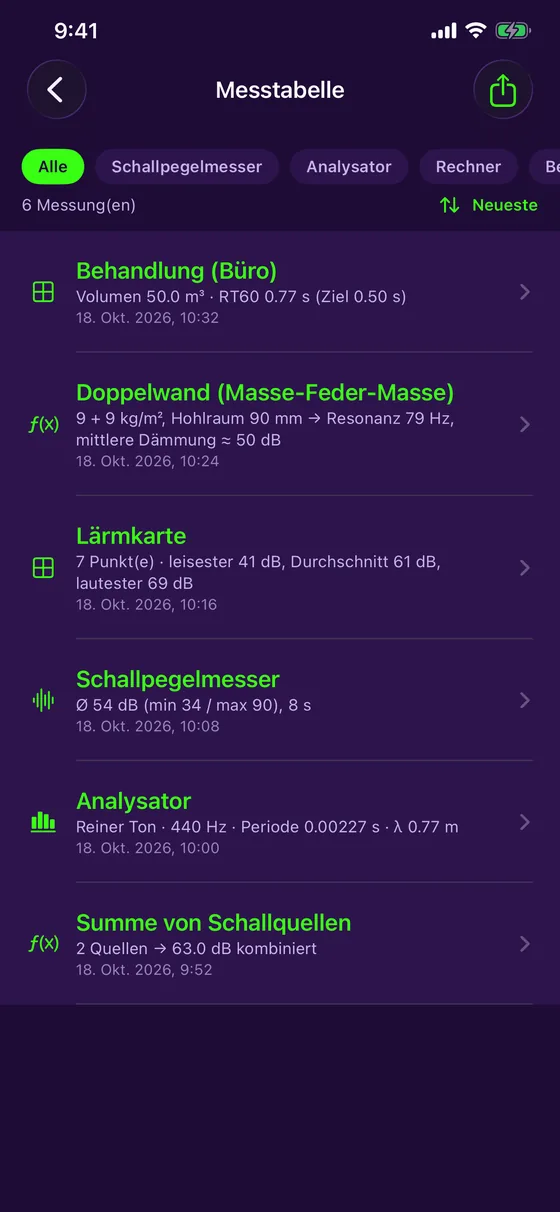Open the Doppelwand (Masse-Feder-Masse) entry
Image resolution: width=560 pixels, height=1212 pixels.
click(x=280, y=424)
